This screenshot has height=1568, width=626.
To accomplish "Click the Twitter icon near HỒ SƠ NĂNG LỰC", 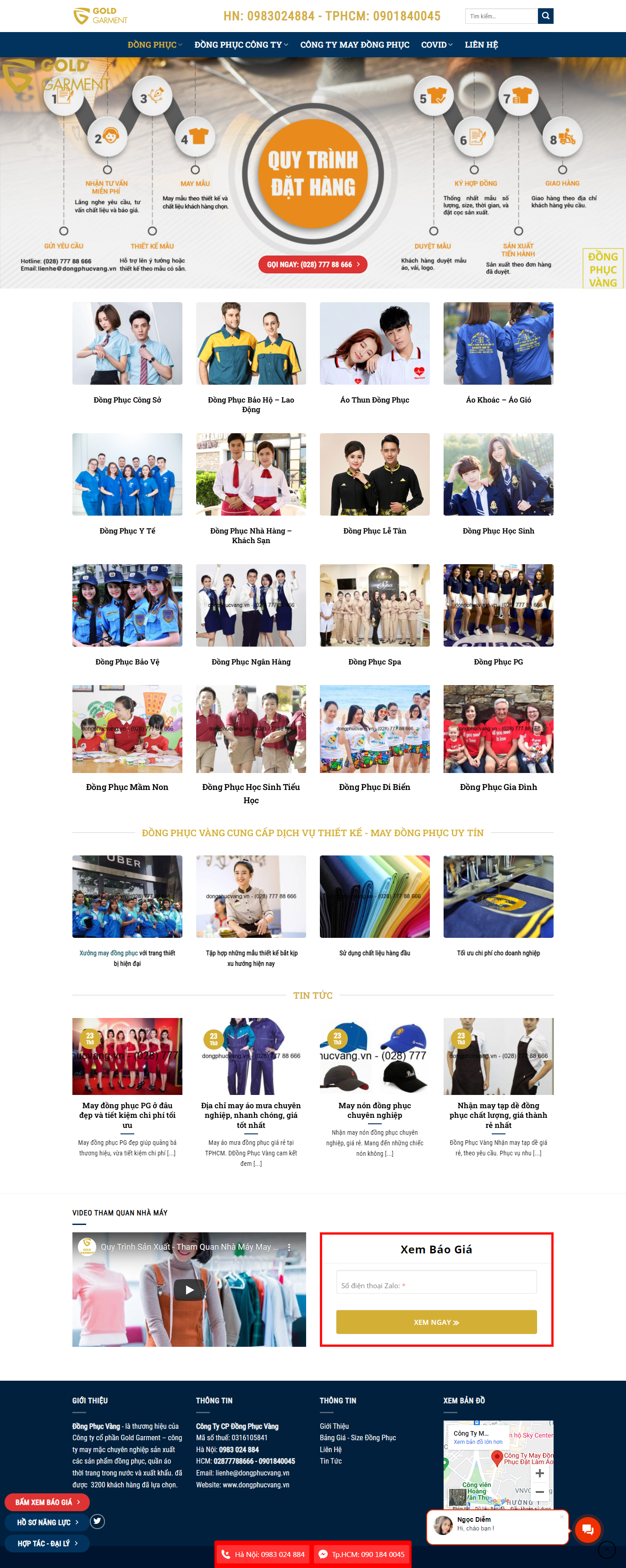I will pos(96,1522).
